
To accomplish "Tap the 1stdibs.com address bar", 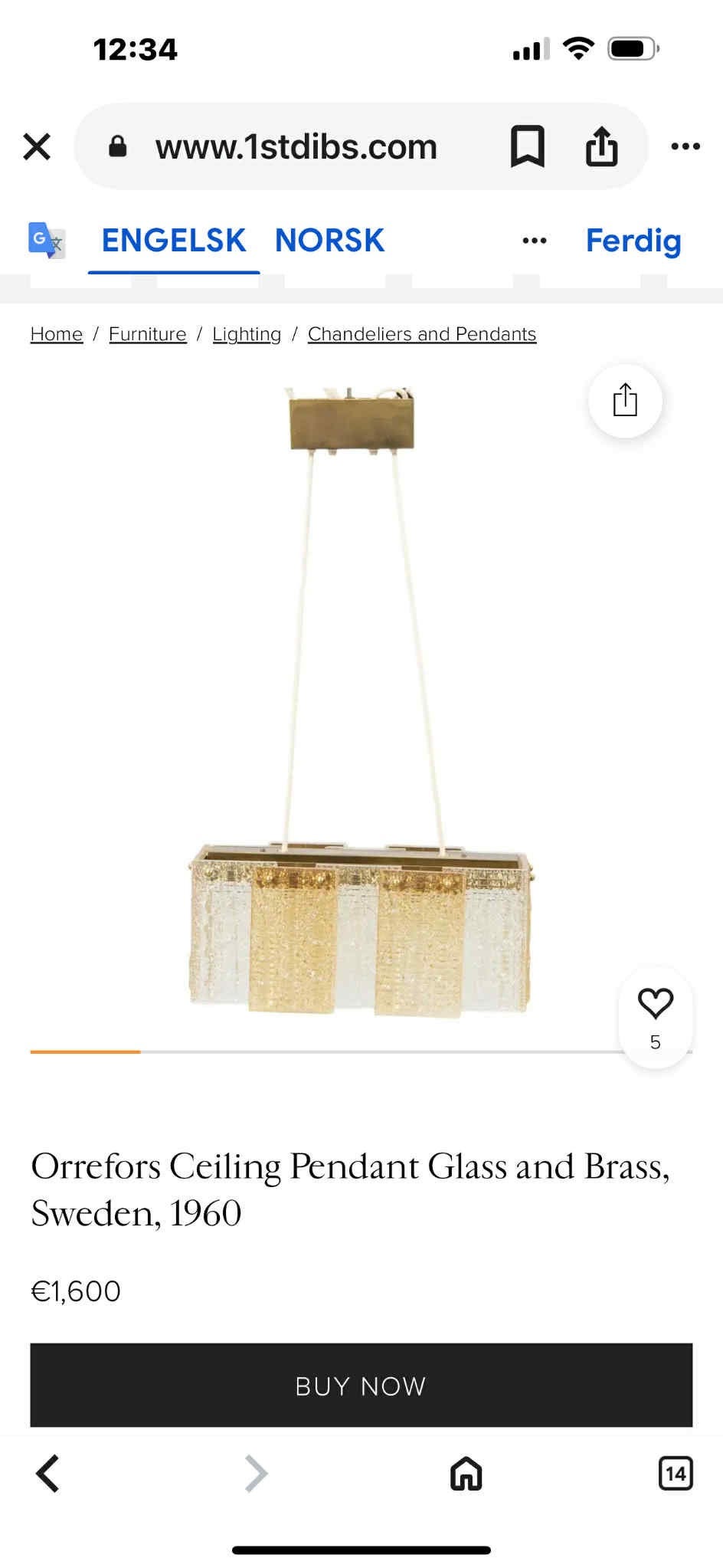I will 296,146.
